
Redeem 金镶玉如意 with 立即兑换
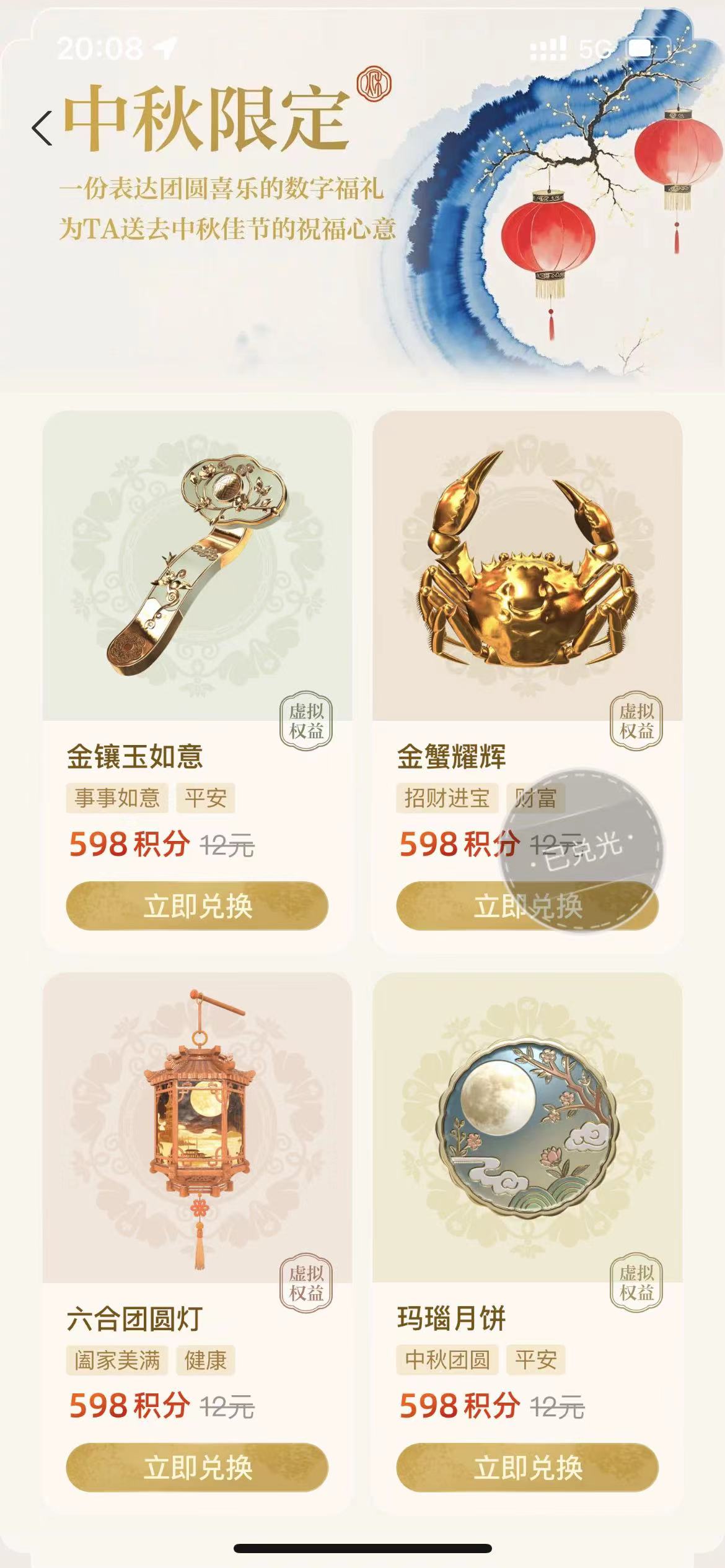(x=197, y=906)
